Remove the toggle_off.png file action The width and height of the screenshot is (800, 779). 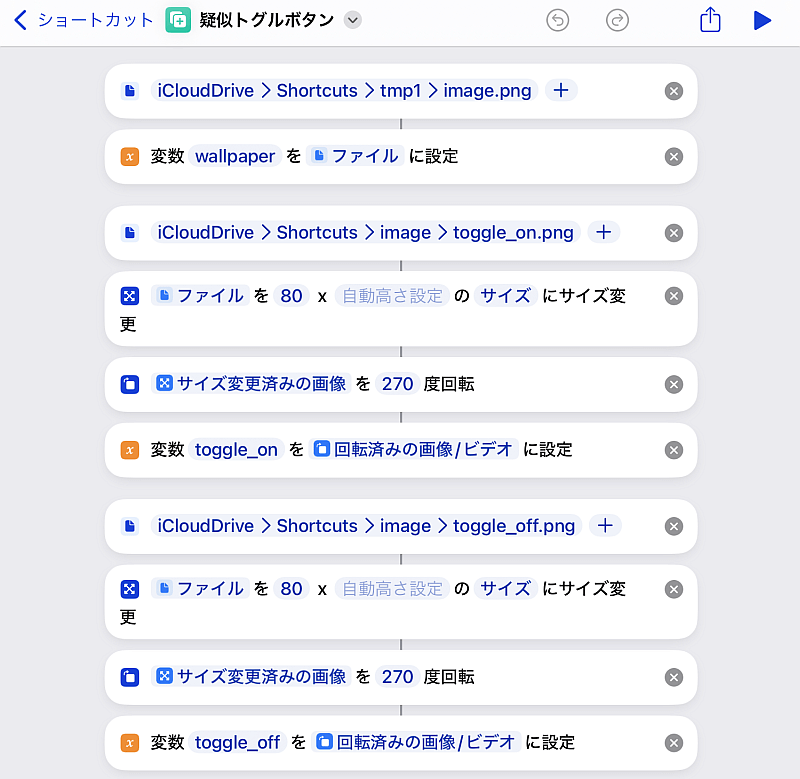tap(674, 526)
